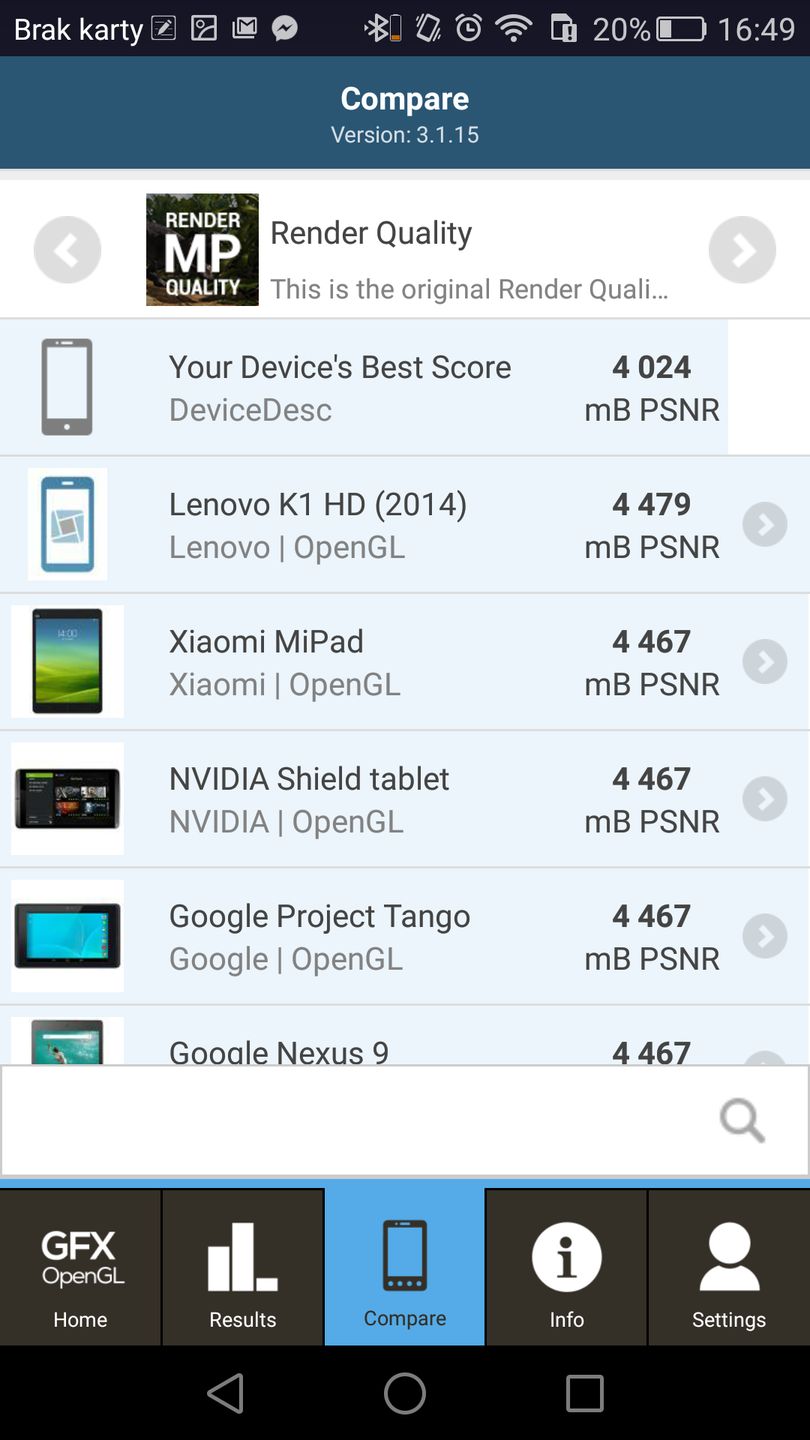Go to the next benchmark test
810x1440 pixels.
point(742,250)
